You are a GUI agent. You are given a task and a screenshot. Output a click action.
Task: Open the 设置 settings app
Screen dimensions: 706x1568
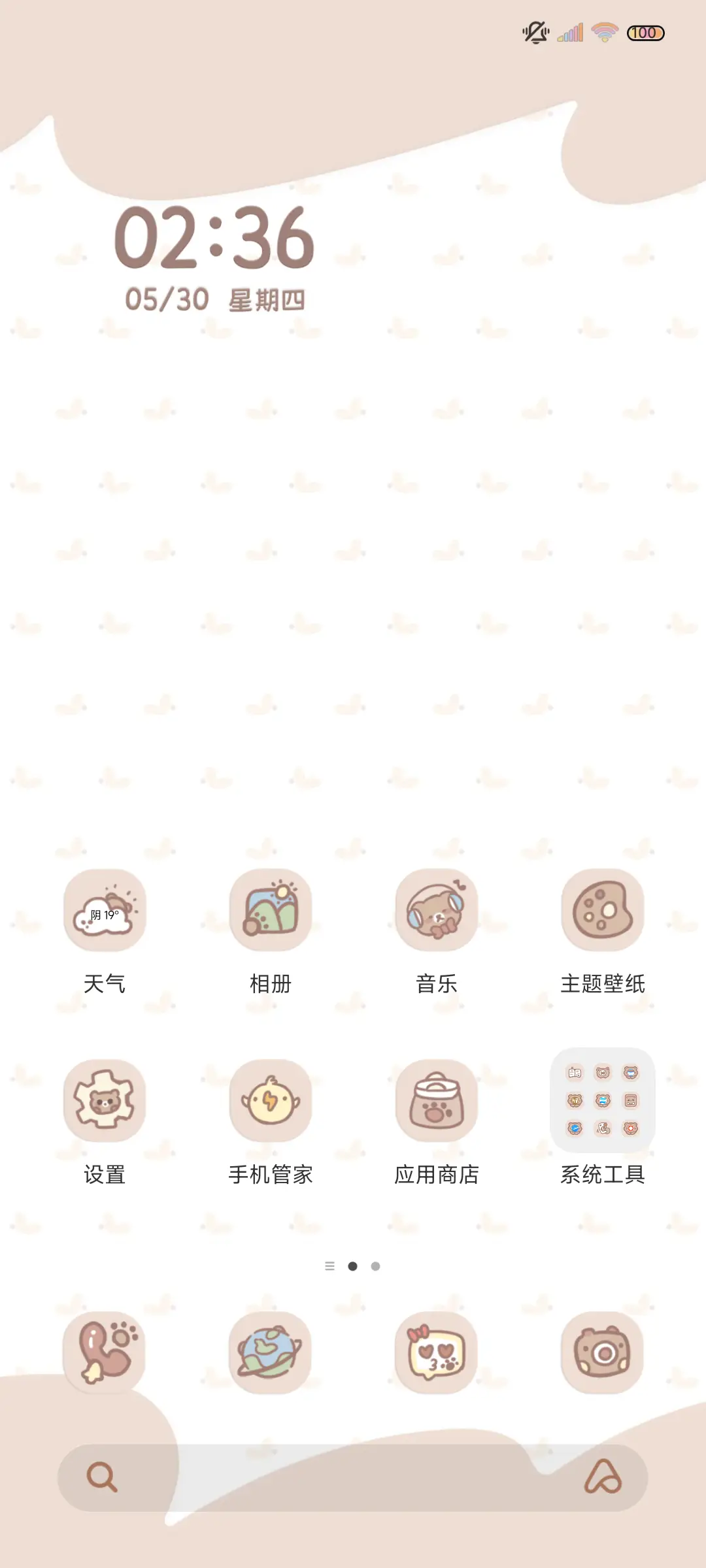[x=105, y=1101]
